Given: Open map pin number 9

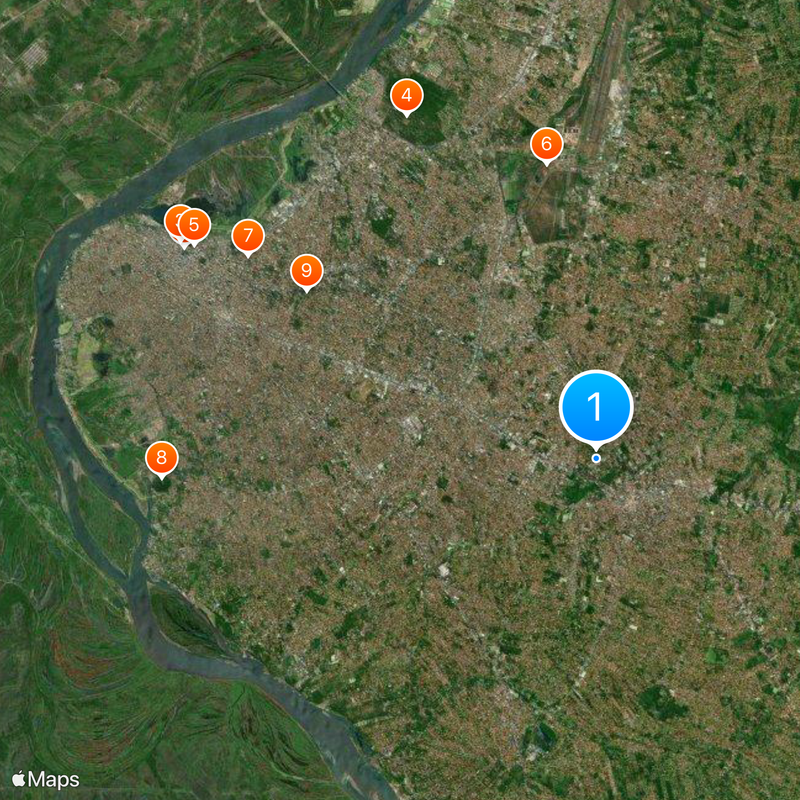Looking at the screenshot, I should (x=306, y=270).
